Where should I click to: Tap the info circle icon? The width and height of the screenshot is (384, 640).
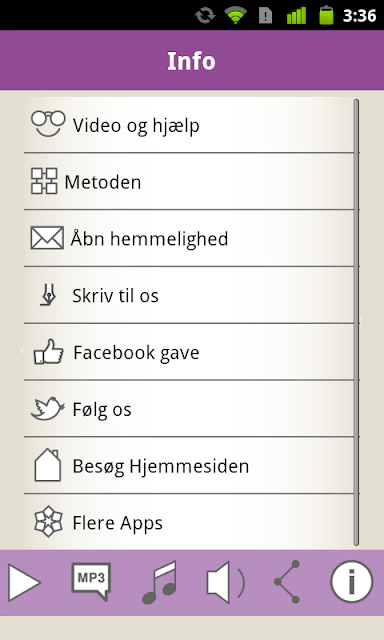[x=351, y=582]
